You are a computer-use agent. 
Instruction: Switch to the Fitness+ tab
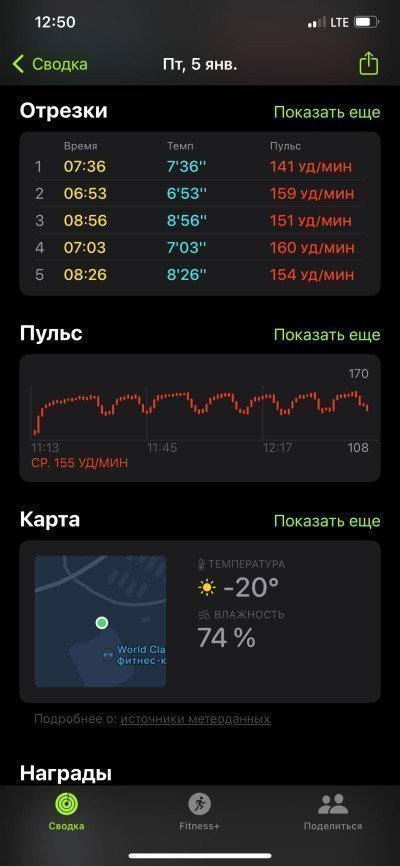[199, 812]
